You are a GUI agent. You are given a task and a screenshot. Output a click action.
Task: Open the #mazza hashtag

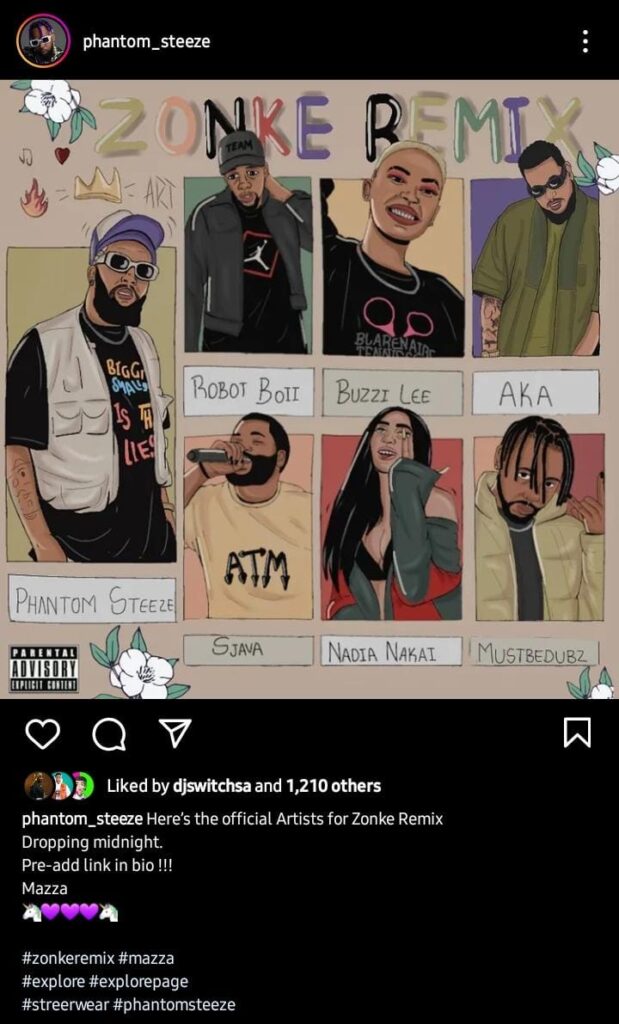pyautogui.click(x=147, y=959)
